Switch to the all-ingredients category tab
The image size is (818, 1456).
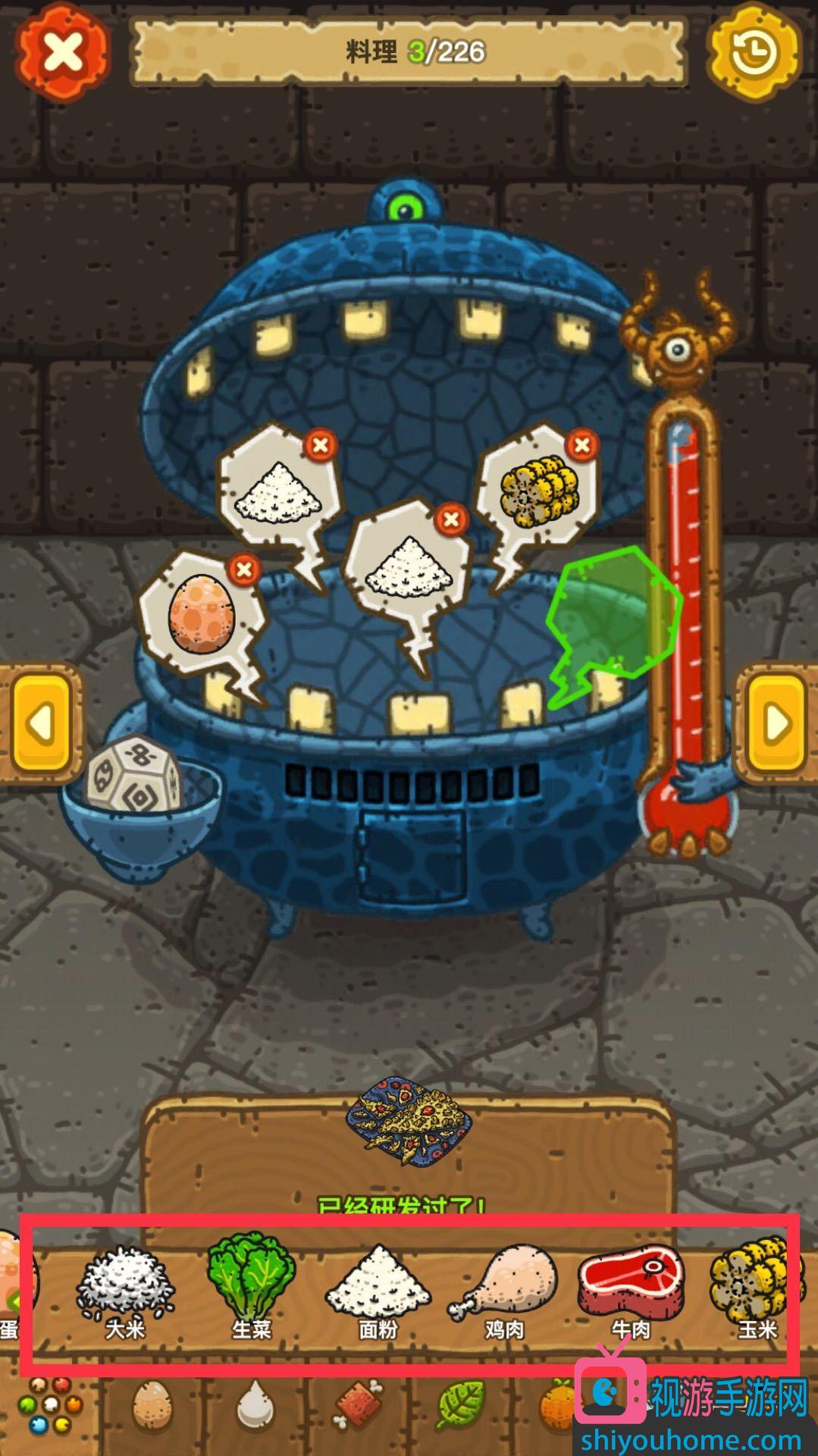point(49,1407)
